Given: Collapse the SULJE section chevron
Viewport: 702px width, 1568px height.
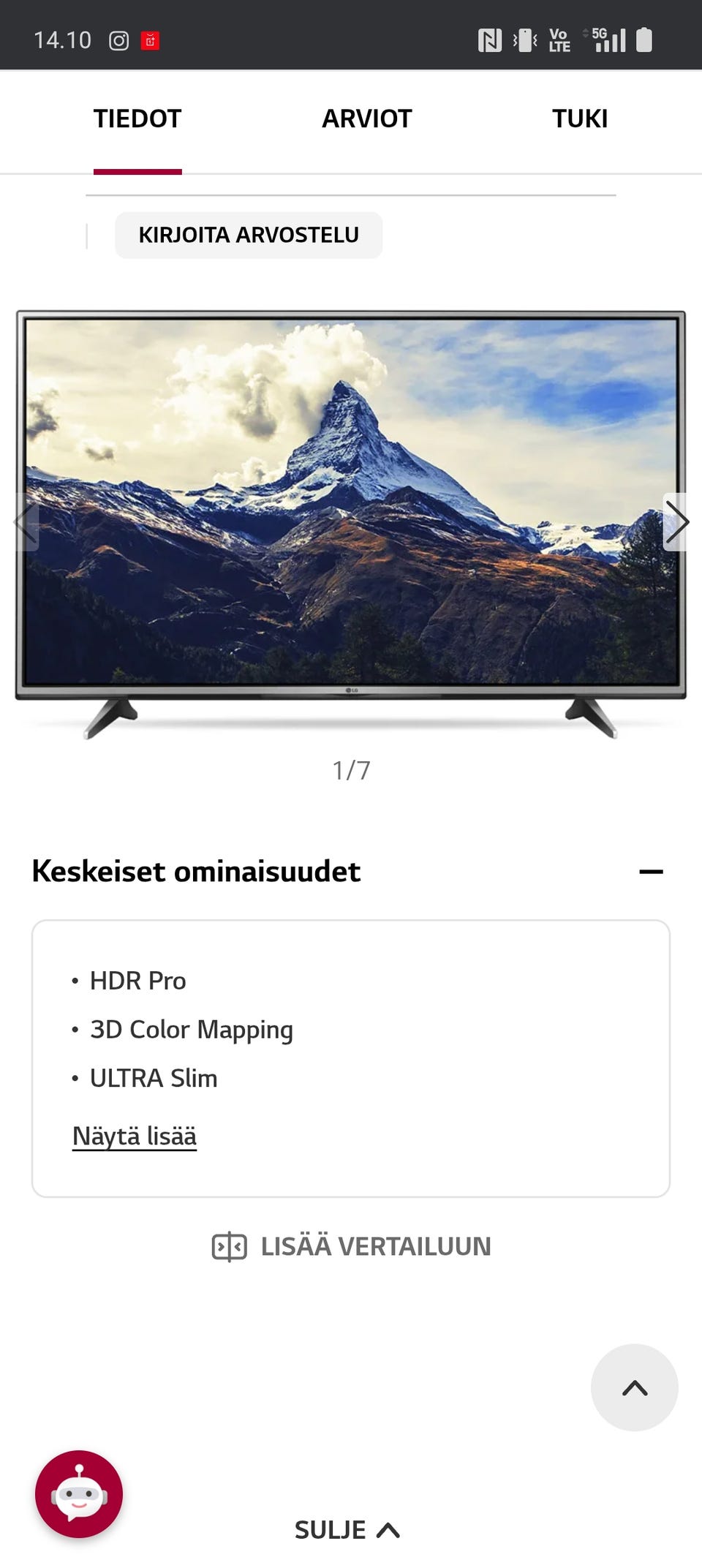Looking at the screenshot, I should pos(388,1528).
